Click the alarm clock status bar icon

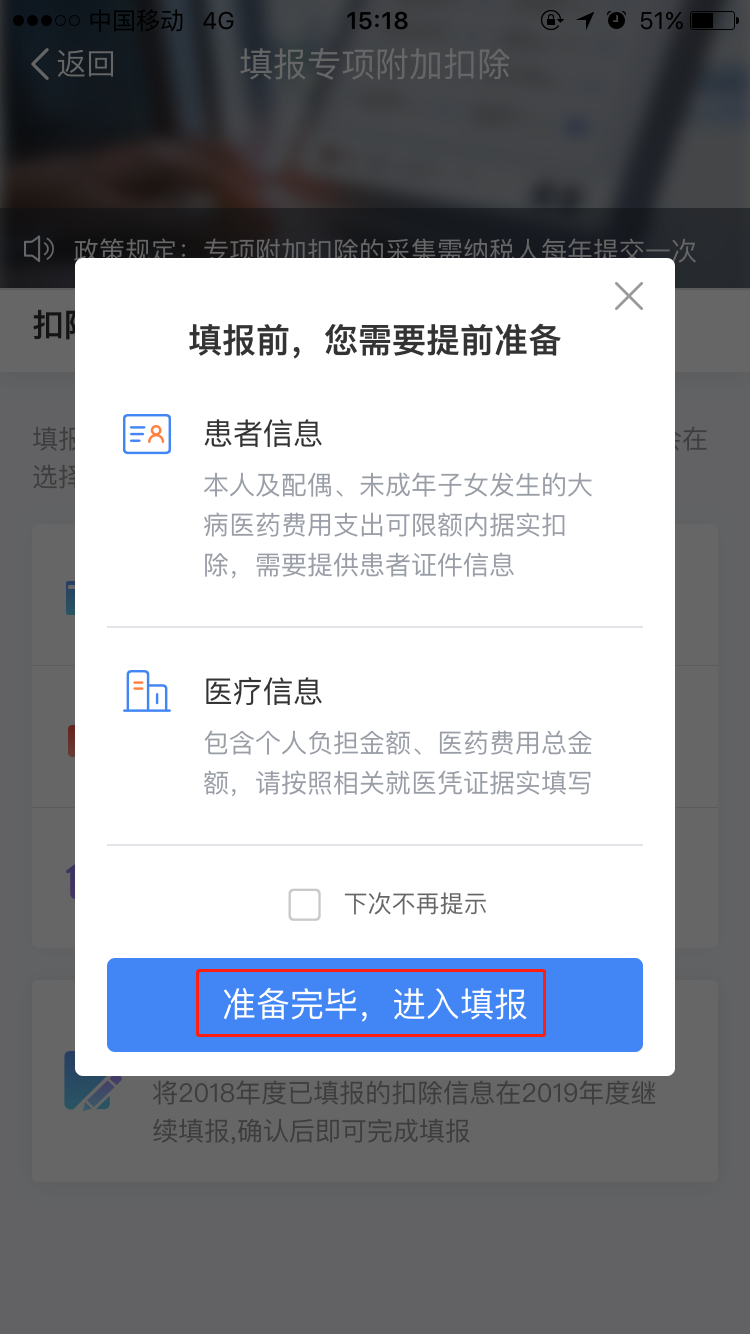pos(617,19)
